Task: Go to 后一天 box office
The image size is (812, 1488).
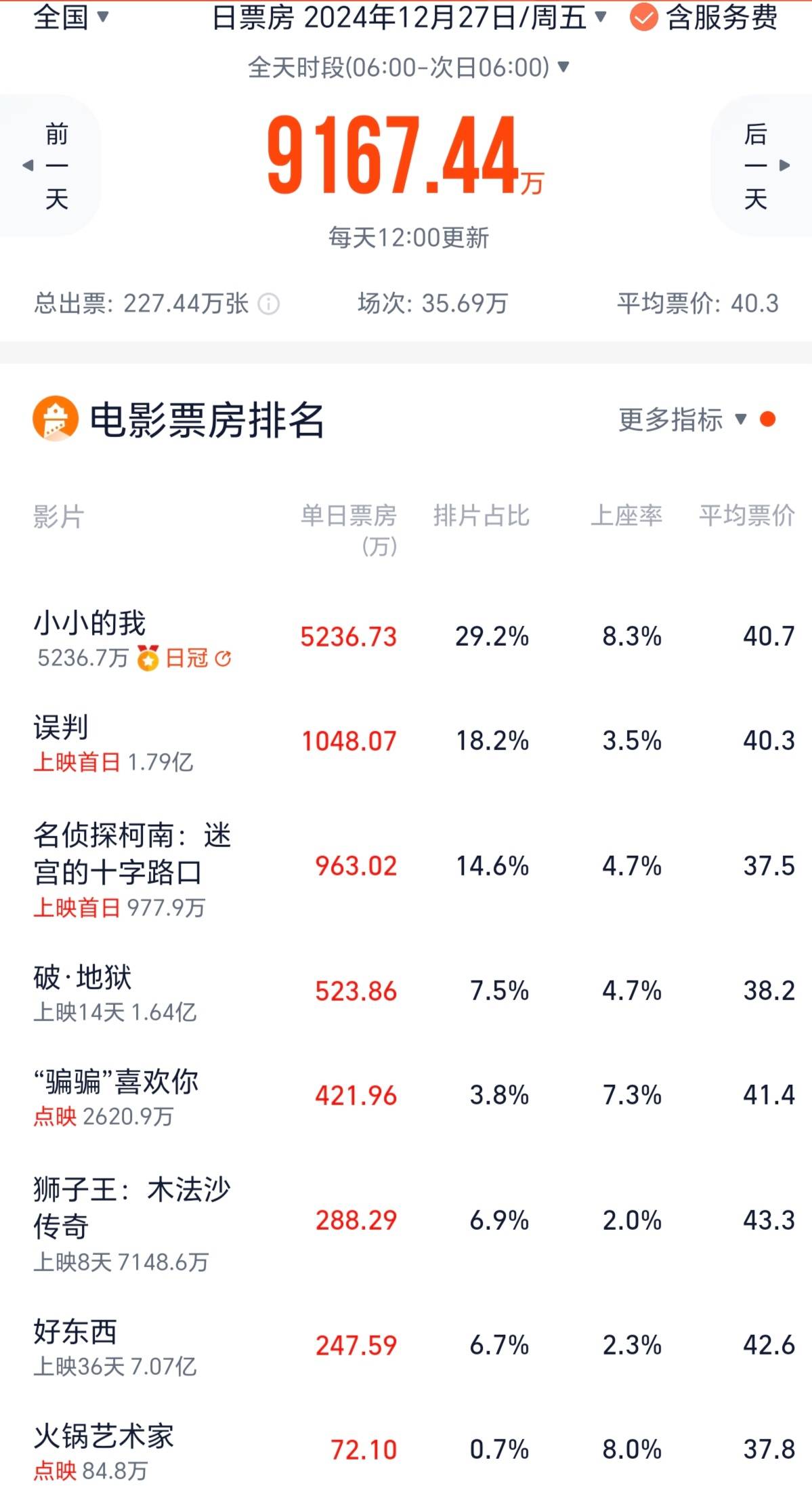Action: [x=762, y=165]
